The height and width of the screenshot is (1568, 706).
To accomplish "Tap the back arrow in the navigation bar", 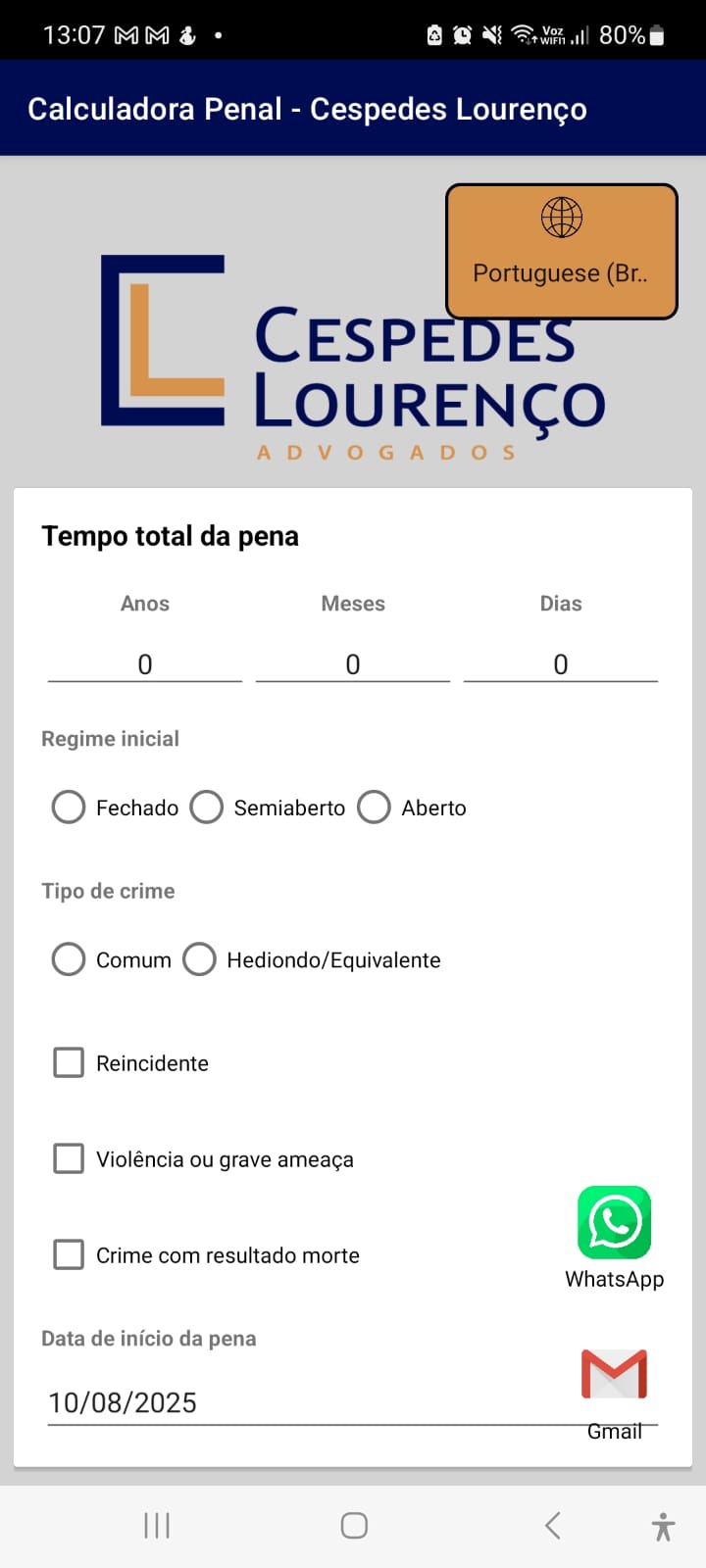I will (x=552, y=1525).
